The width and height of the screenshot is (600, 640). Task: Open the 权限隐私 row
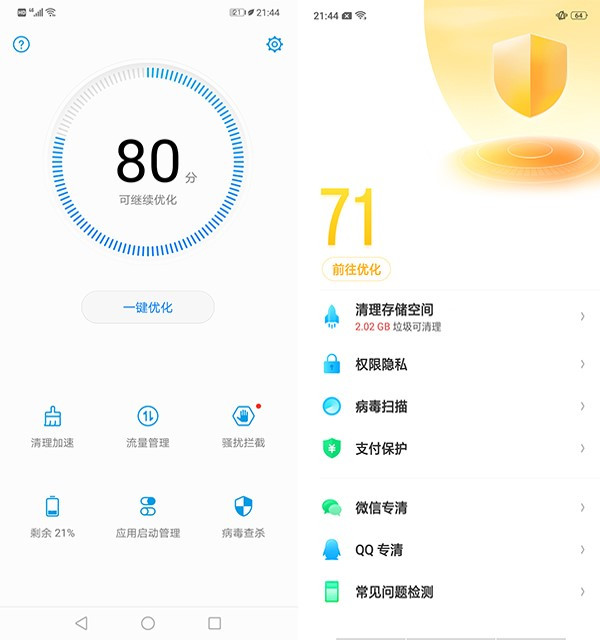pos(455,365)
